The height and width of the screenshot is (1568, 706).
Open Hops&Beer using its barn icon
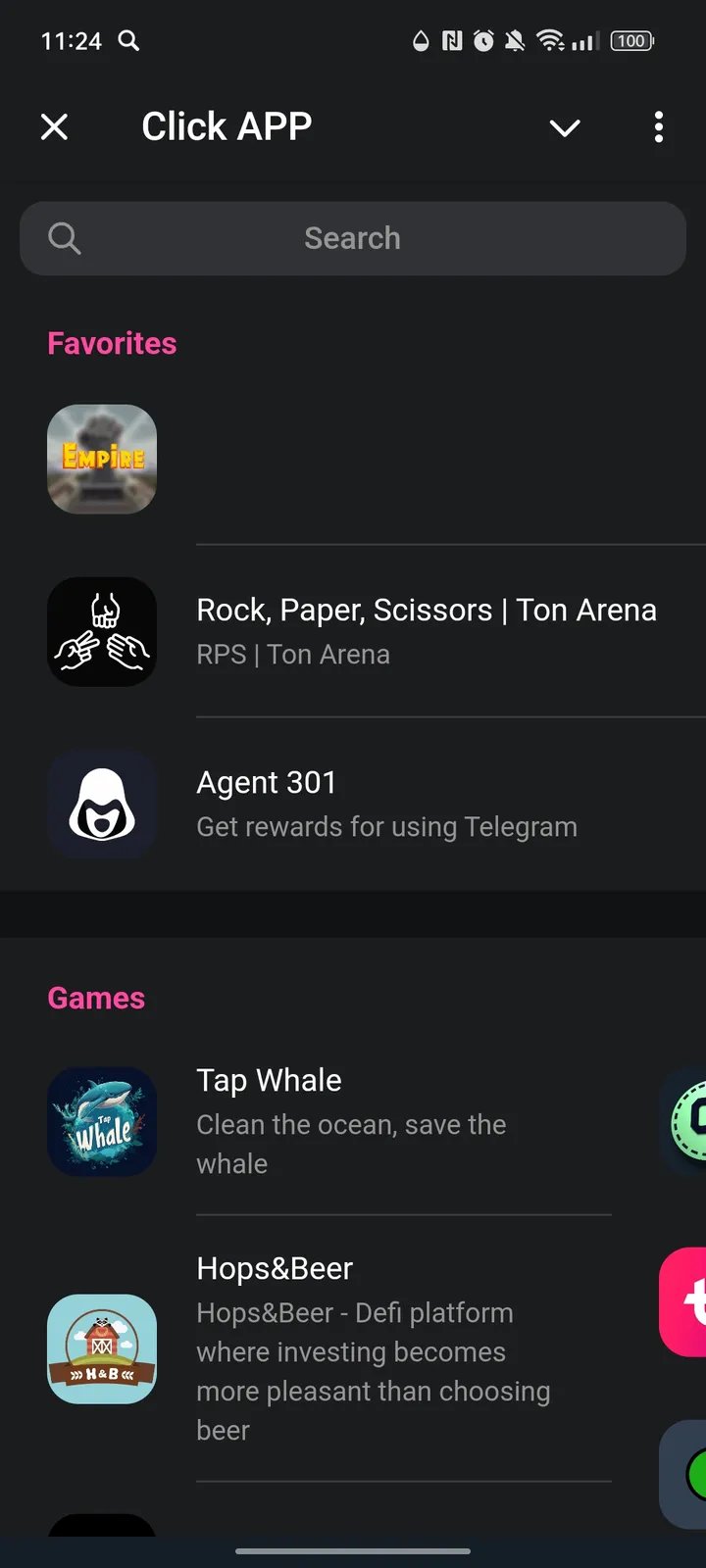pyautogui.click(x=102, y=1349)
